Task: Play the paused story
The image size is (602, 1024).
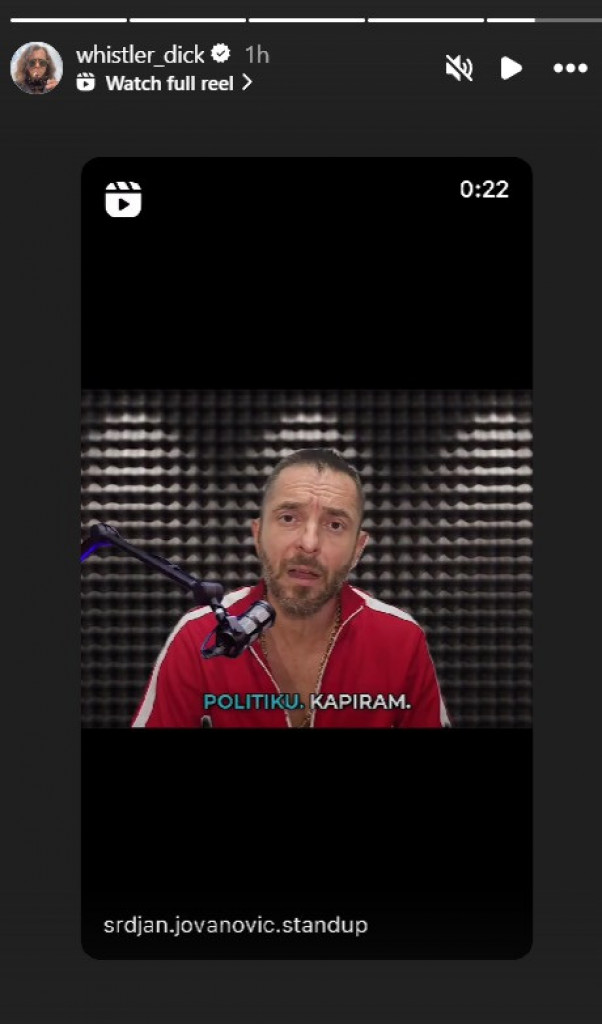Action: coord(511,68)
